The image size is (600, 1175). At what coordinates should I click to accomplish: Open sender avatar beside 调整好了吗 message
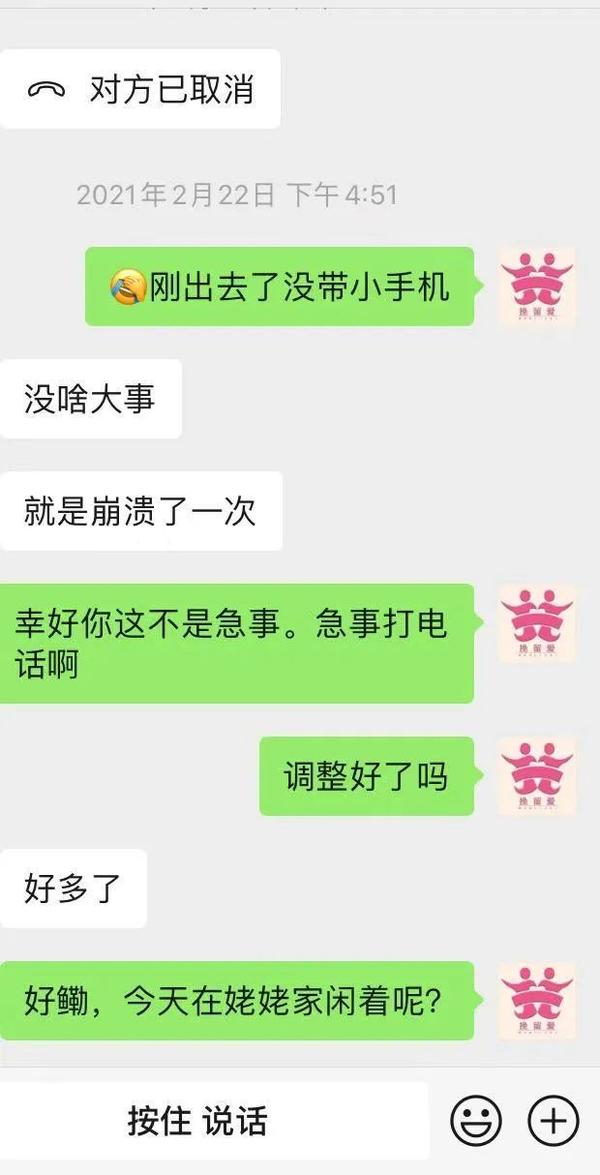coord(537,775)
